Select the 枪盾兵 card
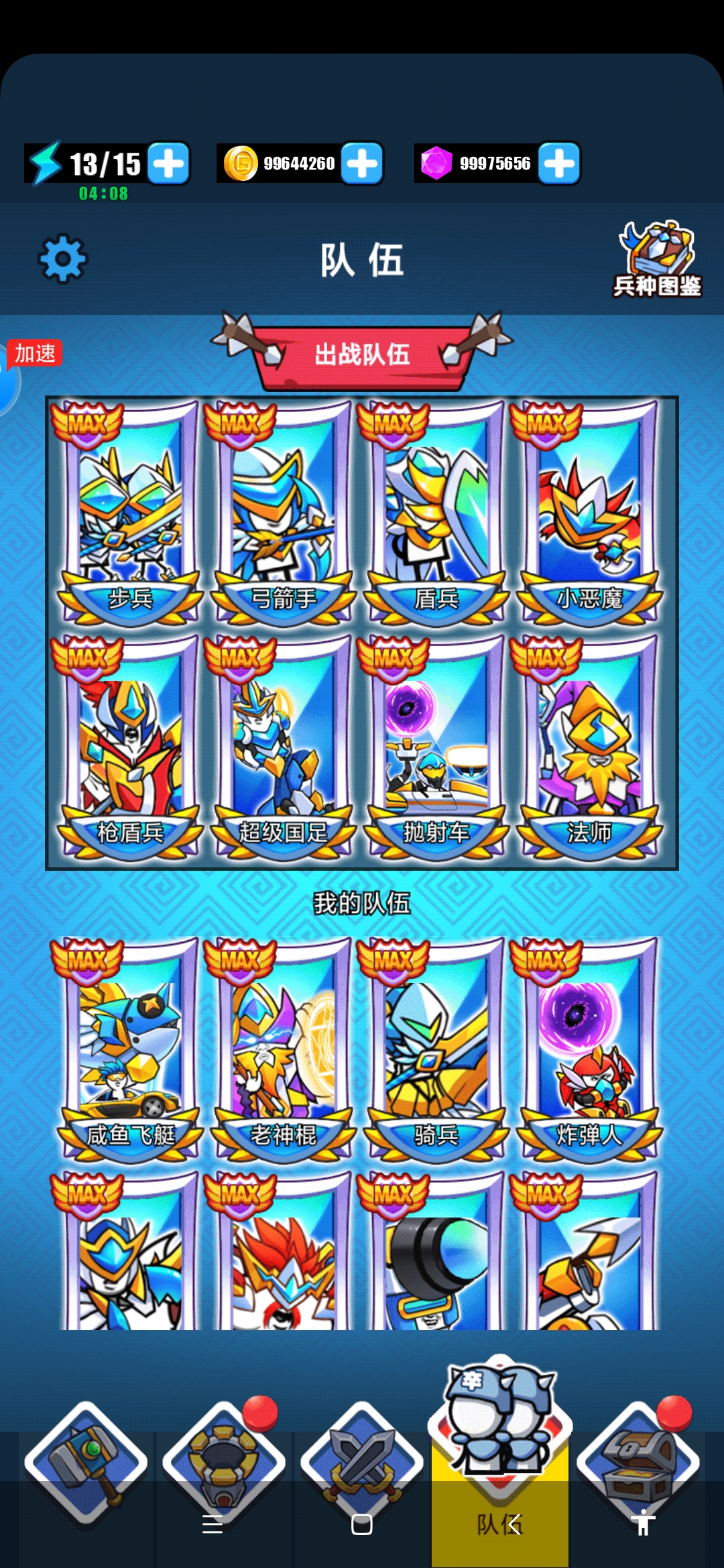 [130, 748]
